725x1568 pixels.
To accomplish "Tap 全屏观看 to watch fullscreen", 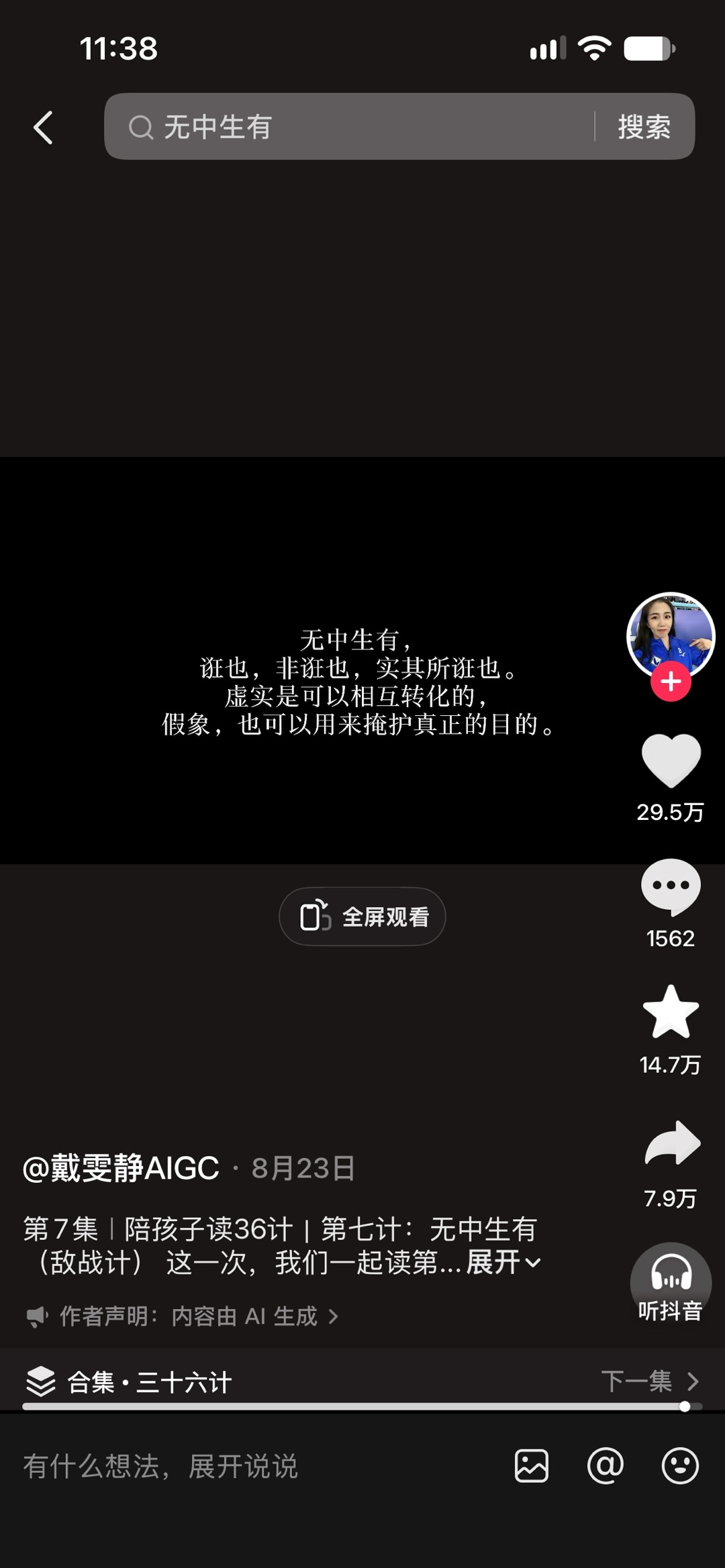I will (362, 917).
